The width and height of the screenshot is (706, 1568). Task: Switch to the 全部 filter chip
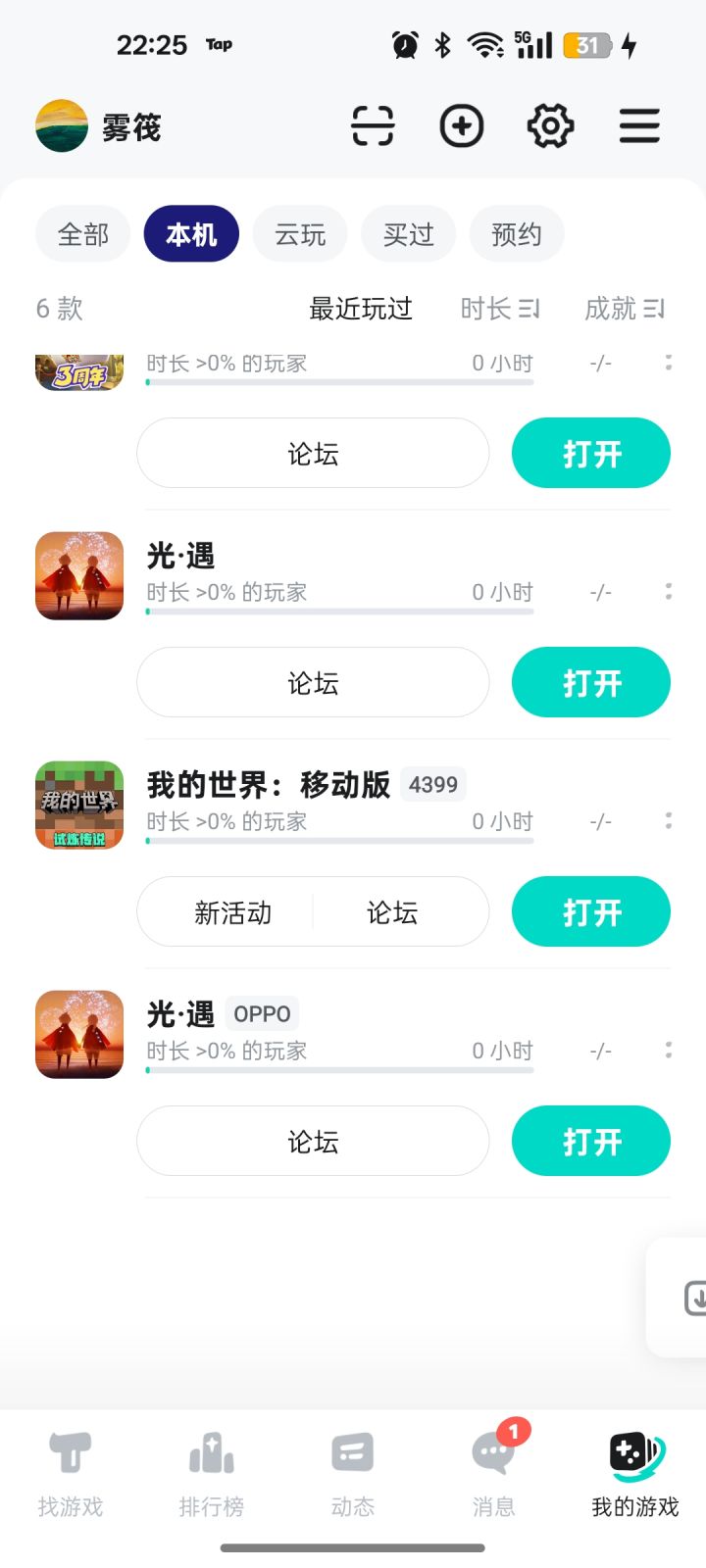[x=83, y=234]
